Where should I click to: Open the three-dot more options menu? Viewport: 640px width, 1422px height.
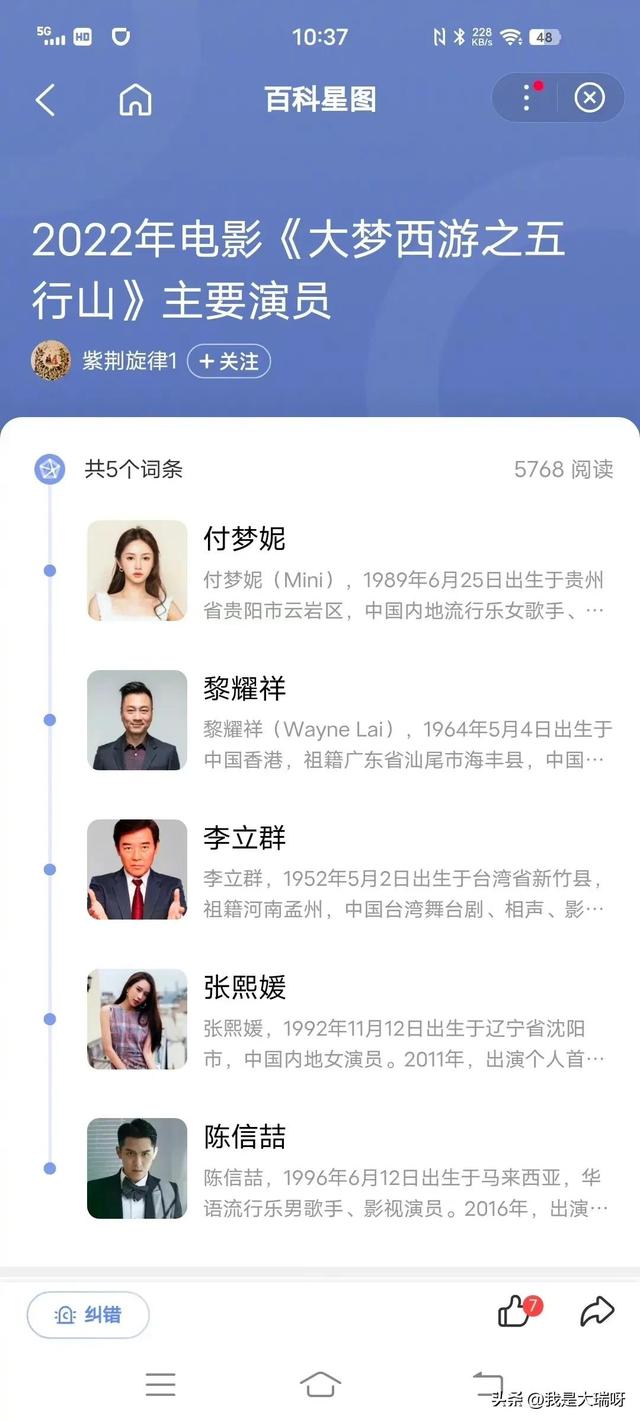tap(527, 98)
